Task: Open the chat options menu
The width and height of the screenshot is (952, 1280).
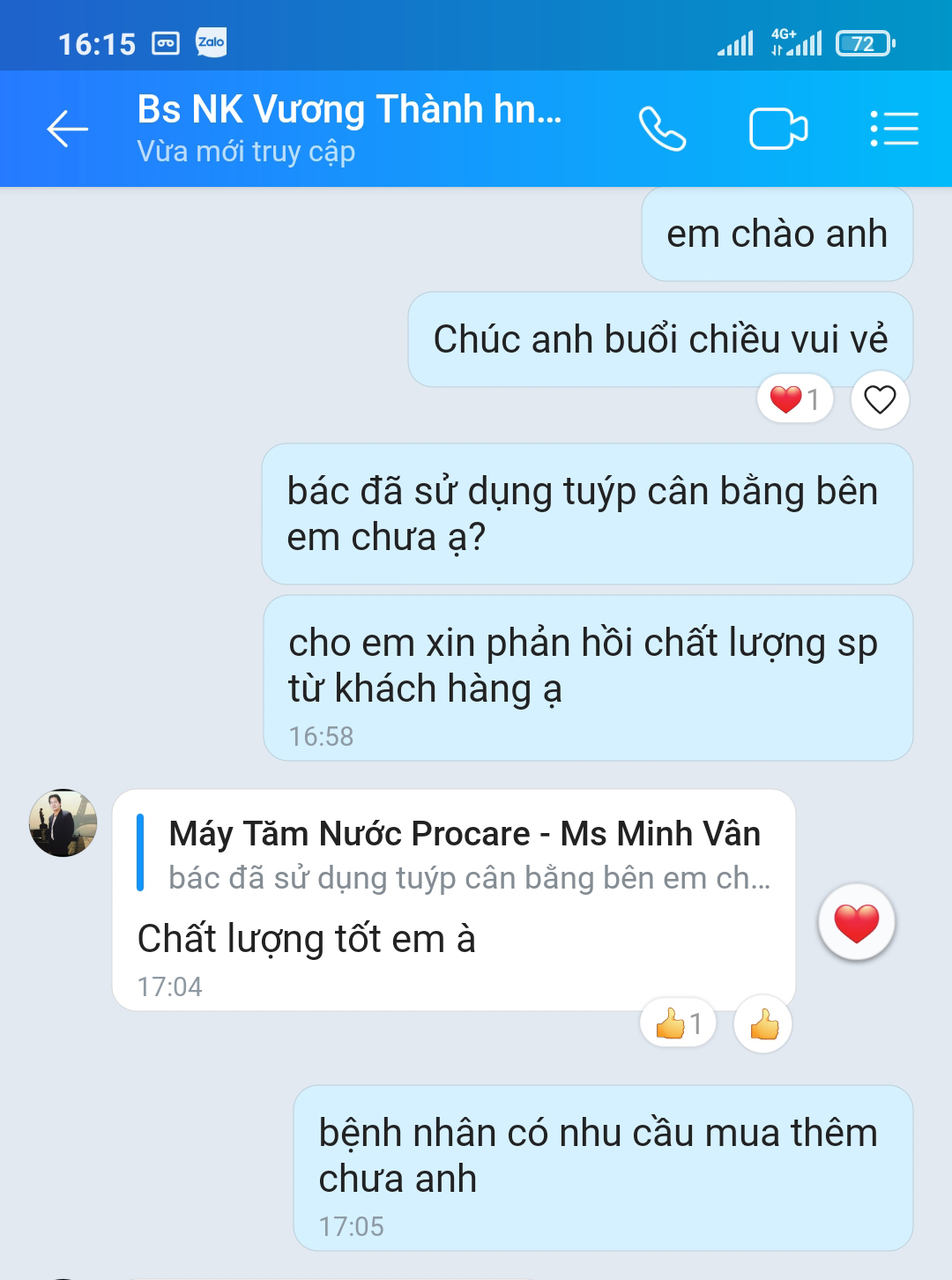Action: 894,130
